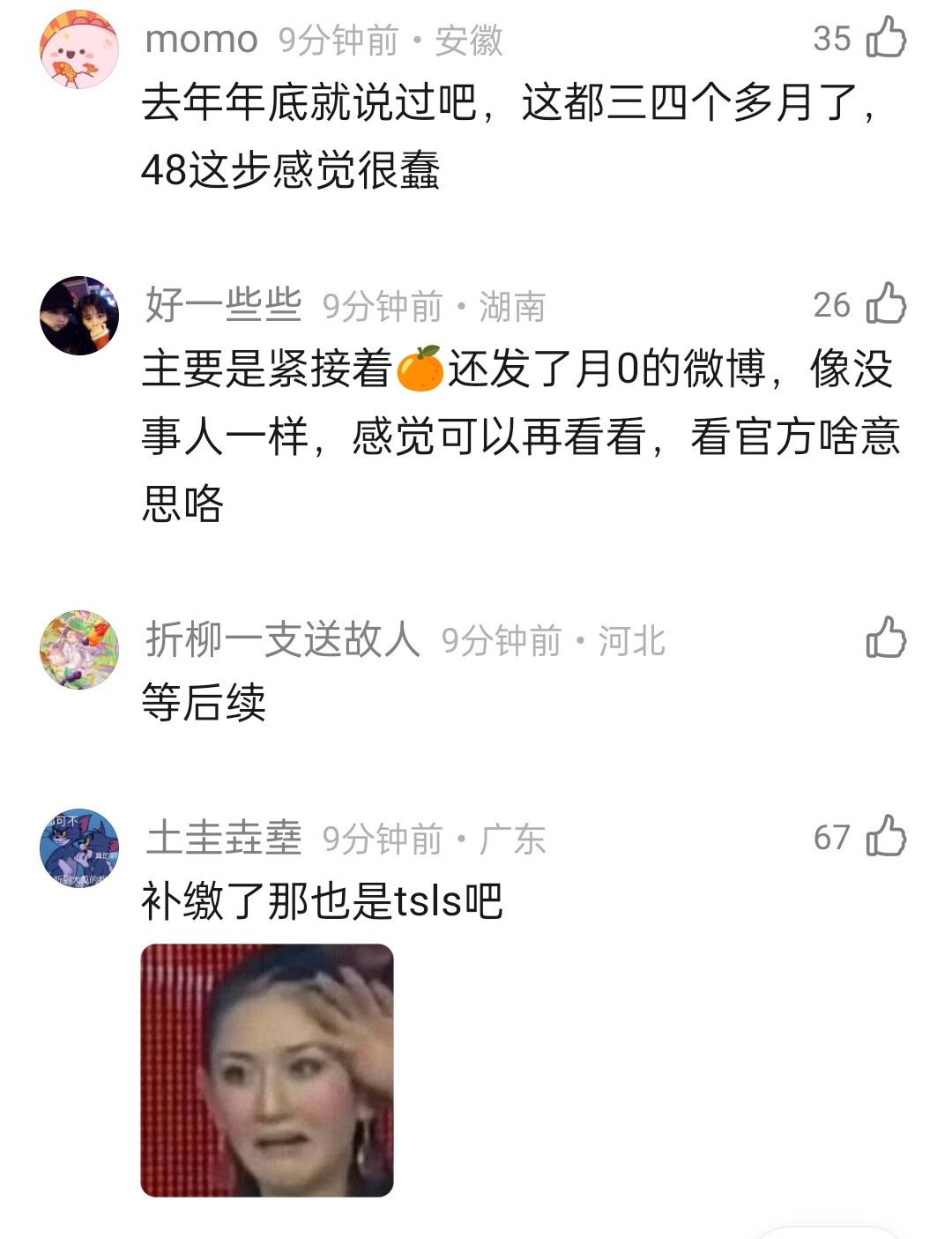Open the Tom and Jerry avatar of 土圭垚壟

point(78,847)
